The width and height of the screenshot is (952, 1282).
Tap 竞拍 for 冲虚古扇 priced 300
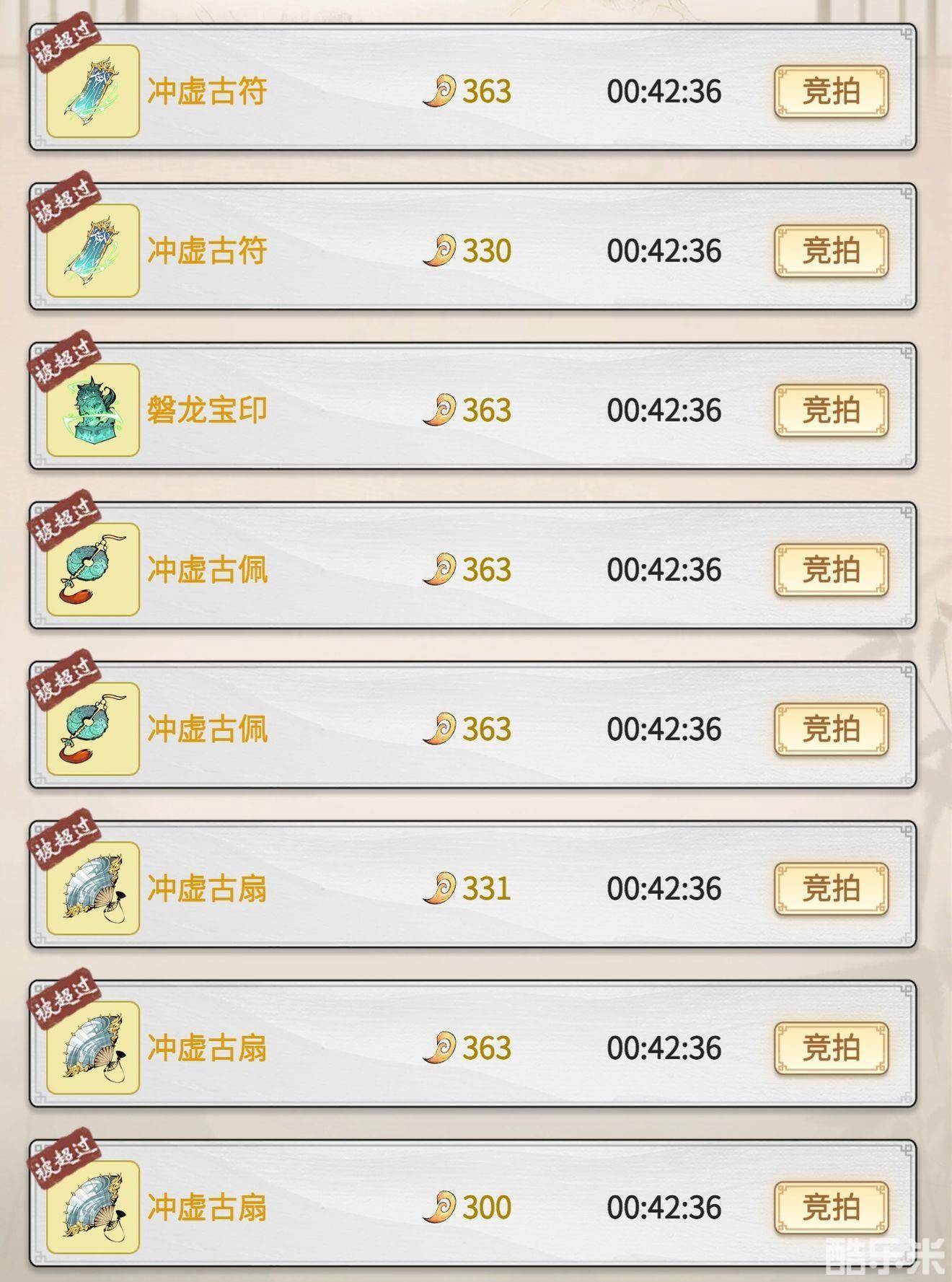[x=831, y=1208]
